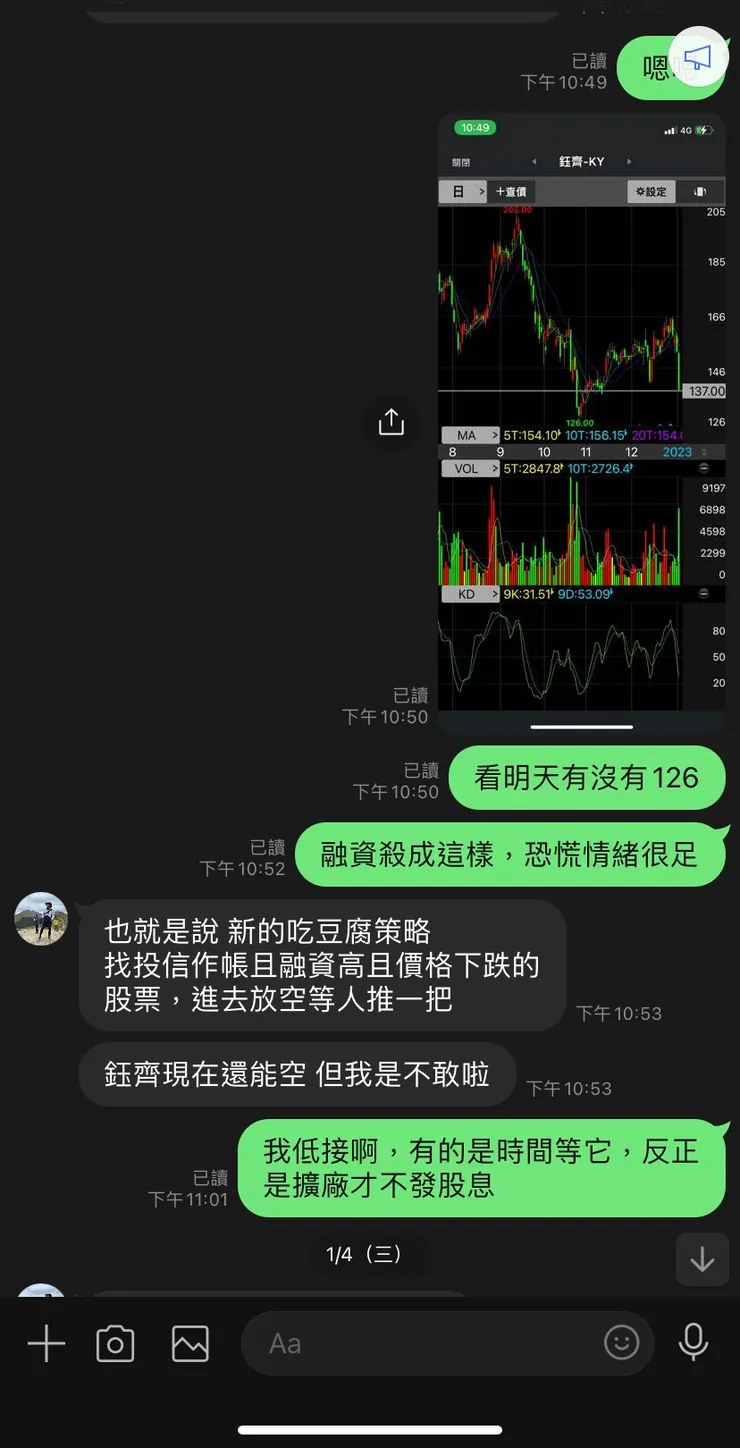Image resolution: width=740 pixels, height=1448 pixels.
Task: Tap the friend's profile avatar
Action: tap(41, 917)
